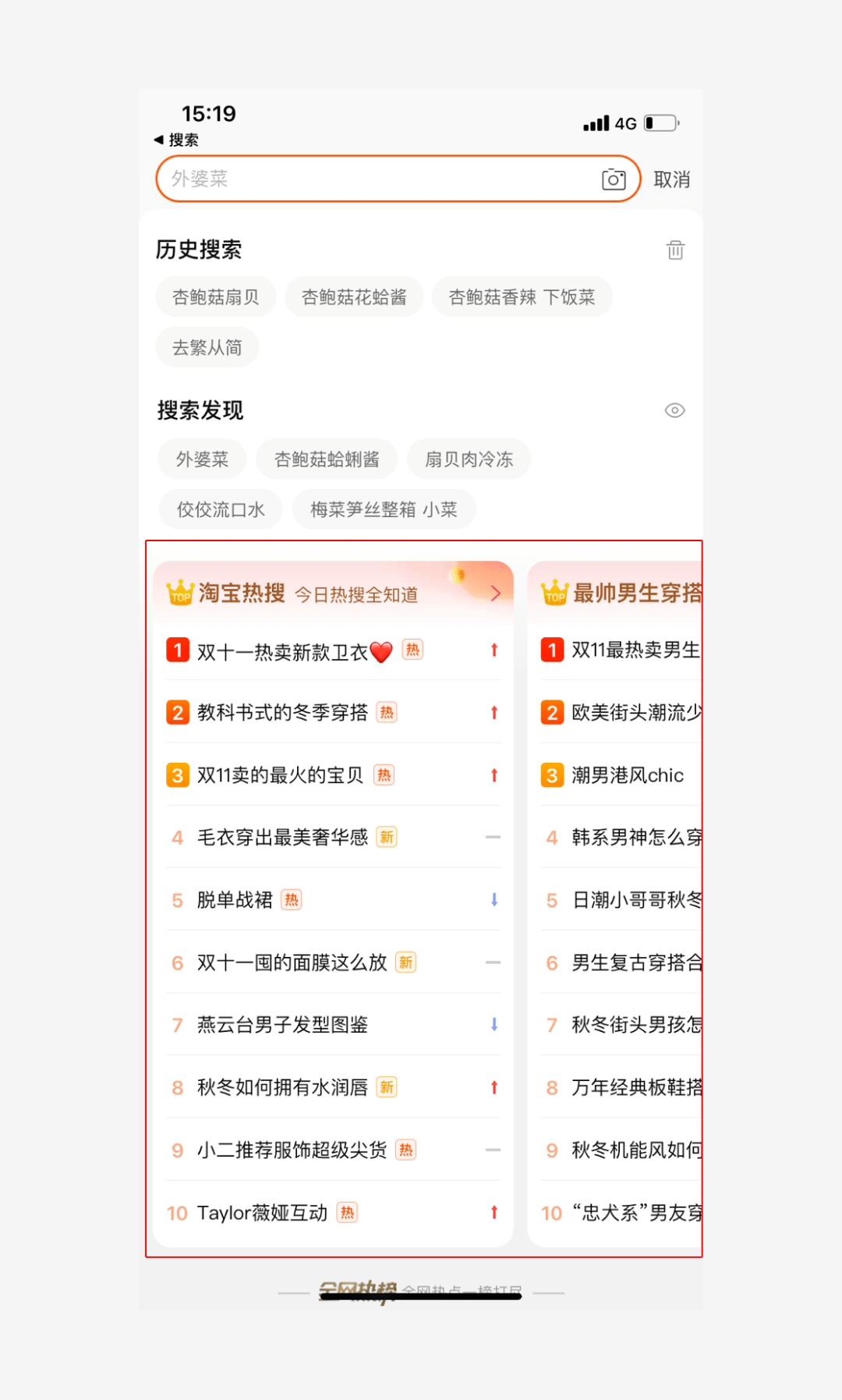Choose discovery chip 杏鲍菇蛤蜊酱
Viewport: 842px width, 1400px height.
point(327,459)
